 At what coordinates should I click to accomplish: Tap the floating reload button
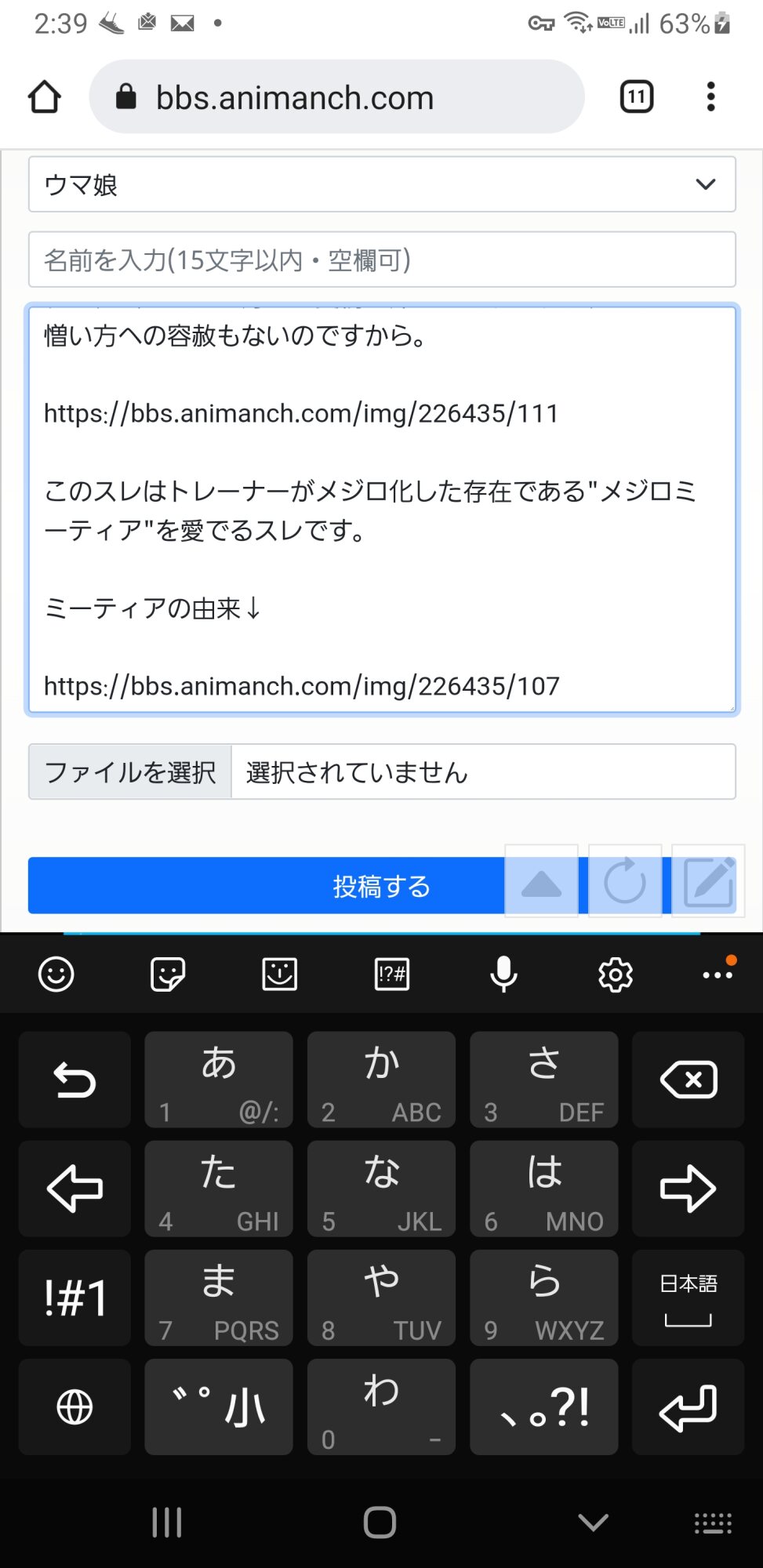click(x=625, y=880)
